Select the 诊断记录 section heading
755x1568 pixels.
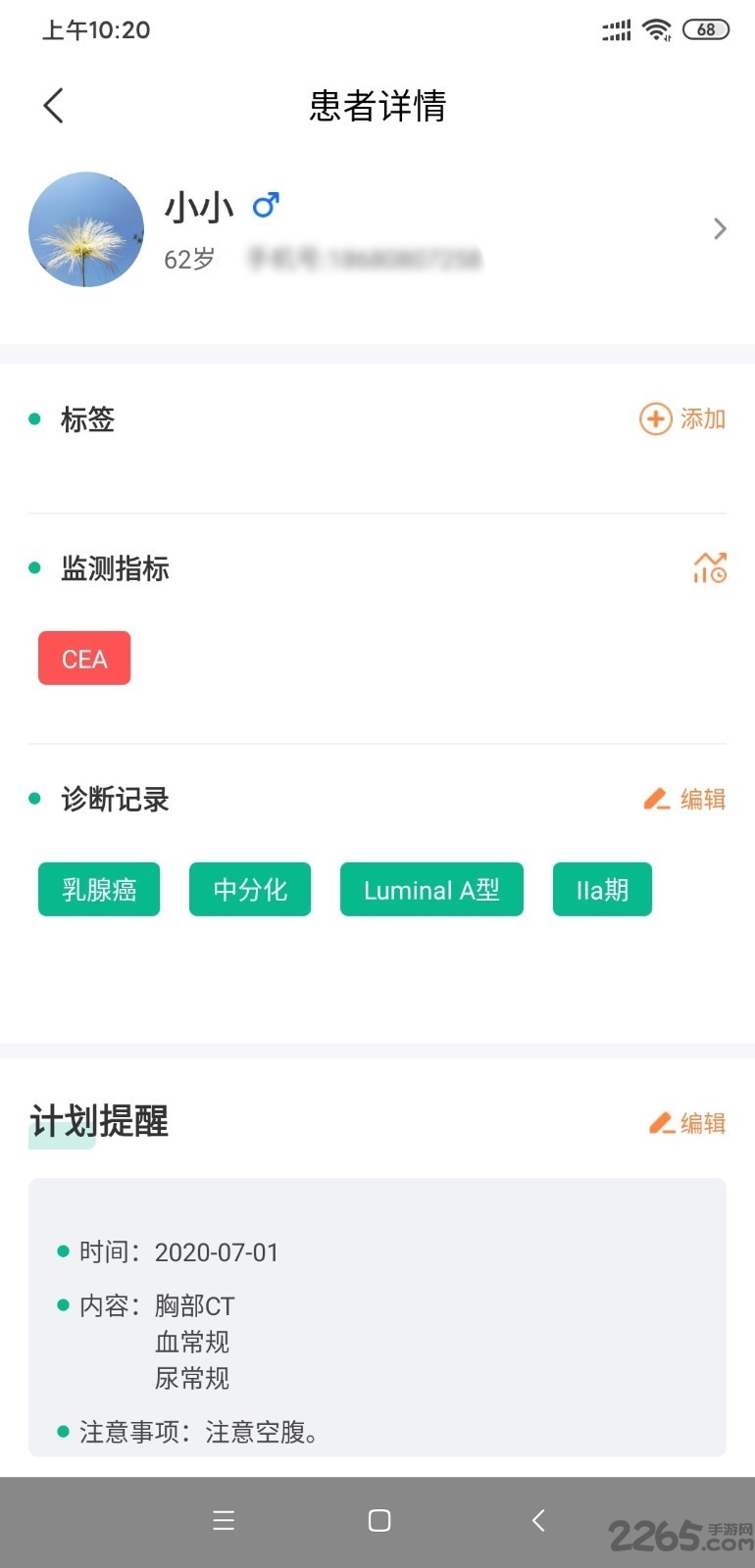click(x=114, y=800)
